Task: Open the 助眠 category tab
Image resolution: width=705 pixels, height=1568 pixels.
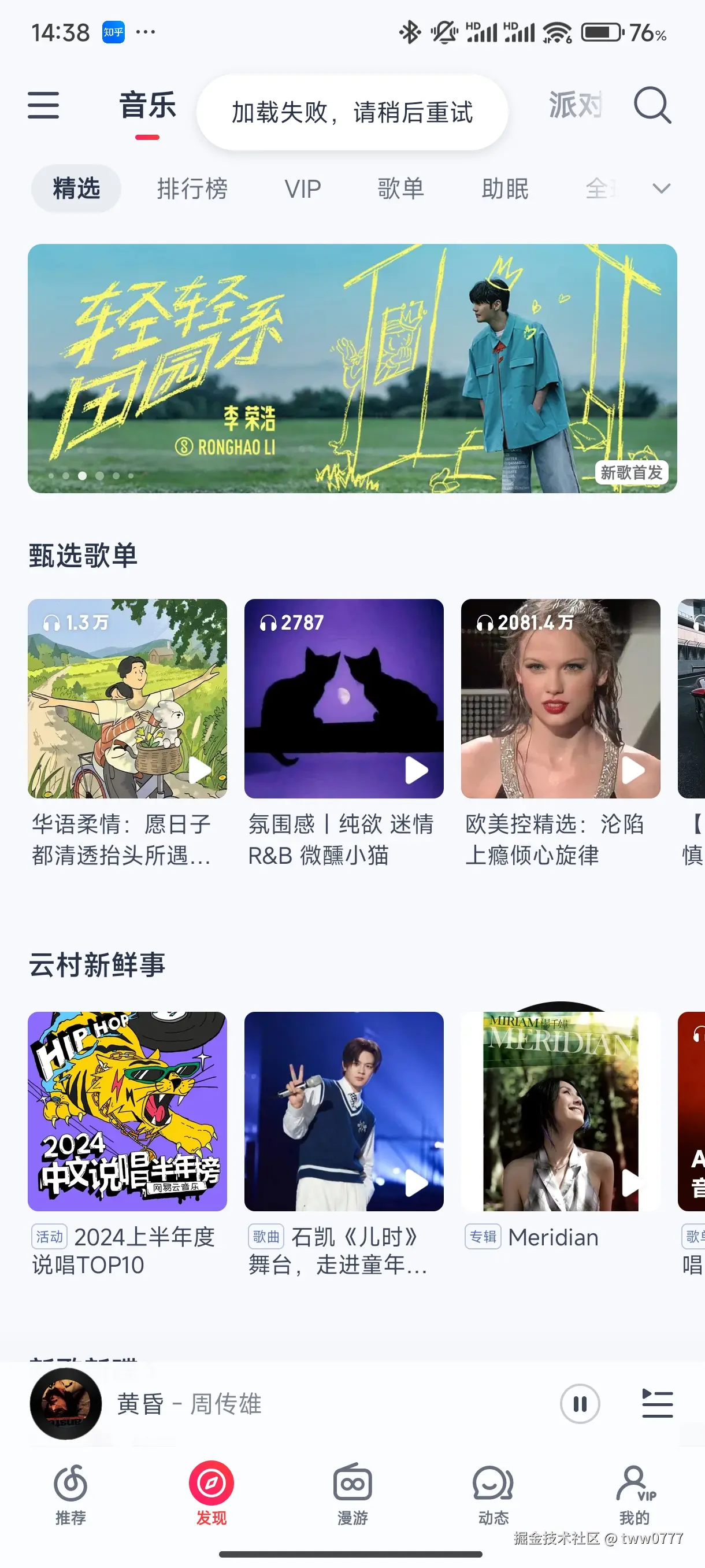Action: click(503, 188)
